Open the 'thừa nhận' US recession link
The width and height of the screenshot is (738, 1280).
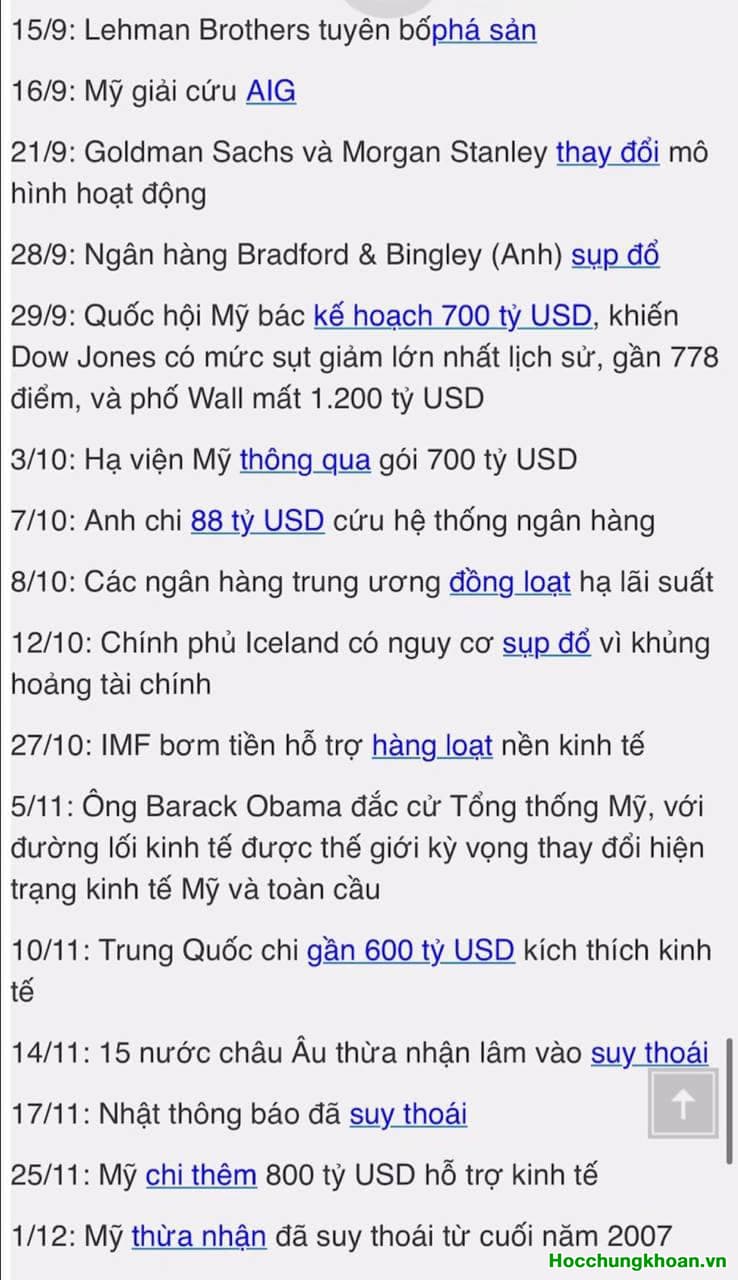[x=199, y=1236]
